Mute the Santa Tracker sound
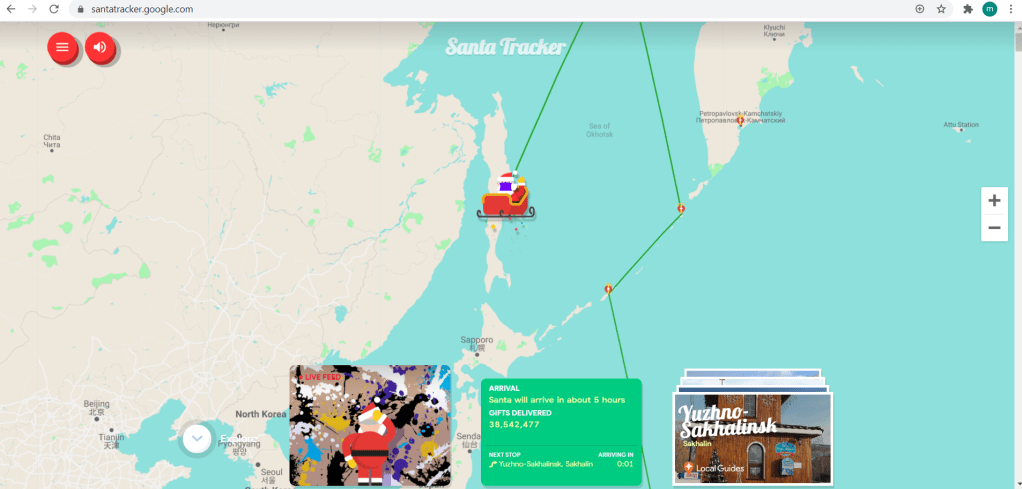 (100, 47)
